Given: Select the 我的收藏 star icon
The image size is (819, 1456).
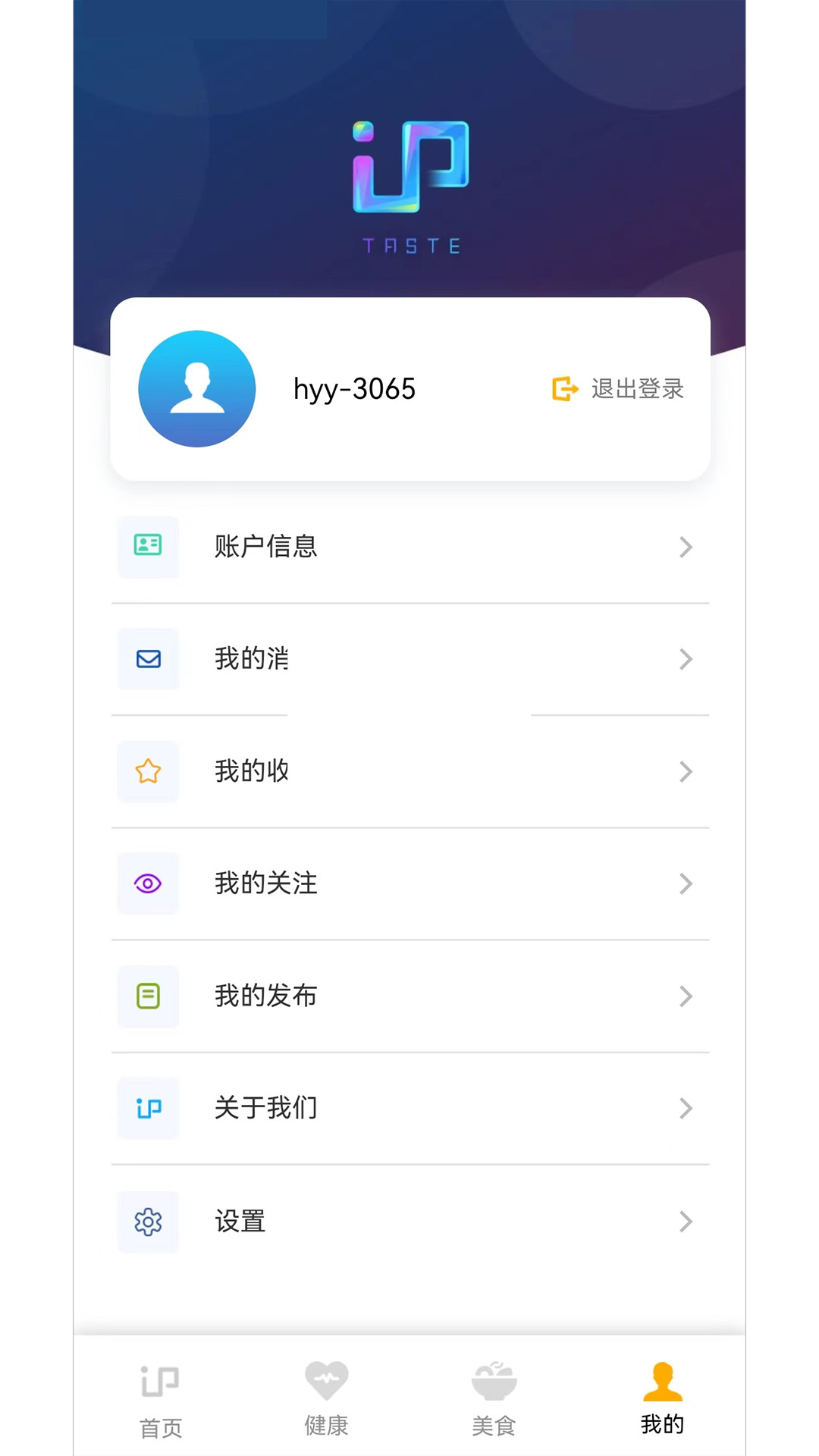Looking at the screenshot, I should (148, 771).
